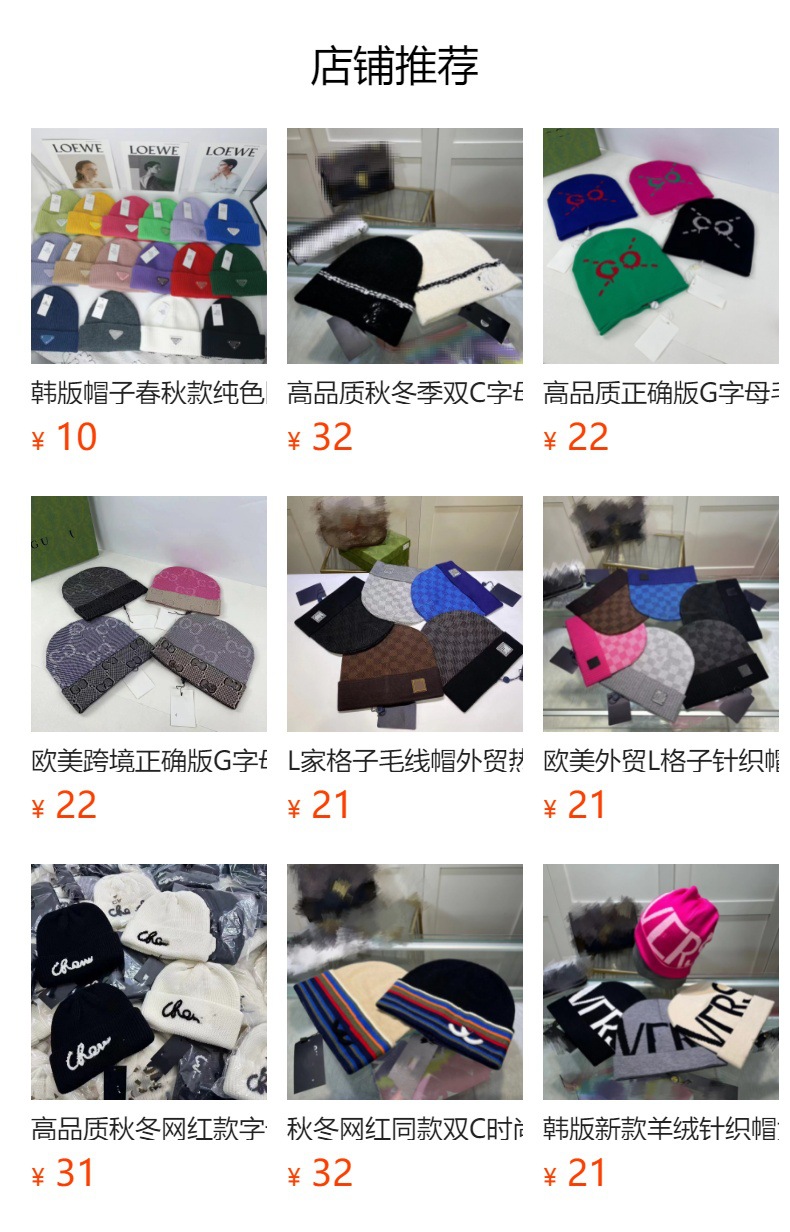This screenshot has width=790, height=1232.
Task: View the 欧美外贸L格子针织帽 item
Action: click(x=660, y=614)
